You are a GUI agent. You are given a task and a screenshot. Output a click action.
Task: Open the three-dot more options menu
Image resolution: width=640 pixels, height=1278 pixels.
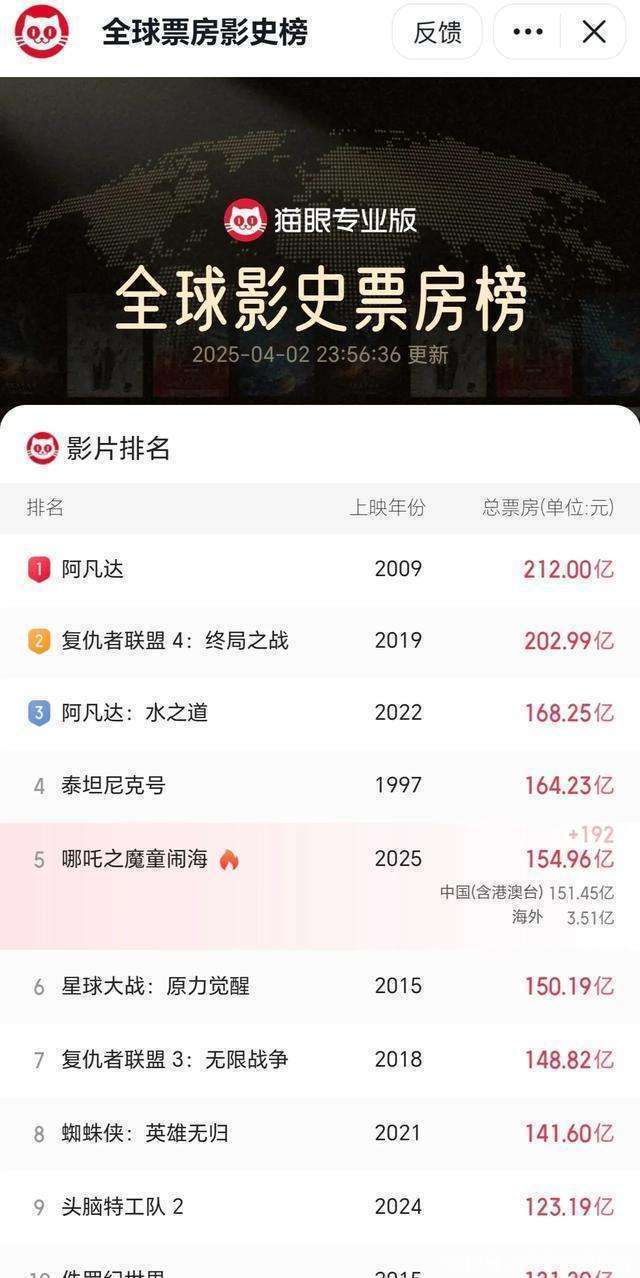(527, 32)
